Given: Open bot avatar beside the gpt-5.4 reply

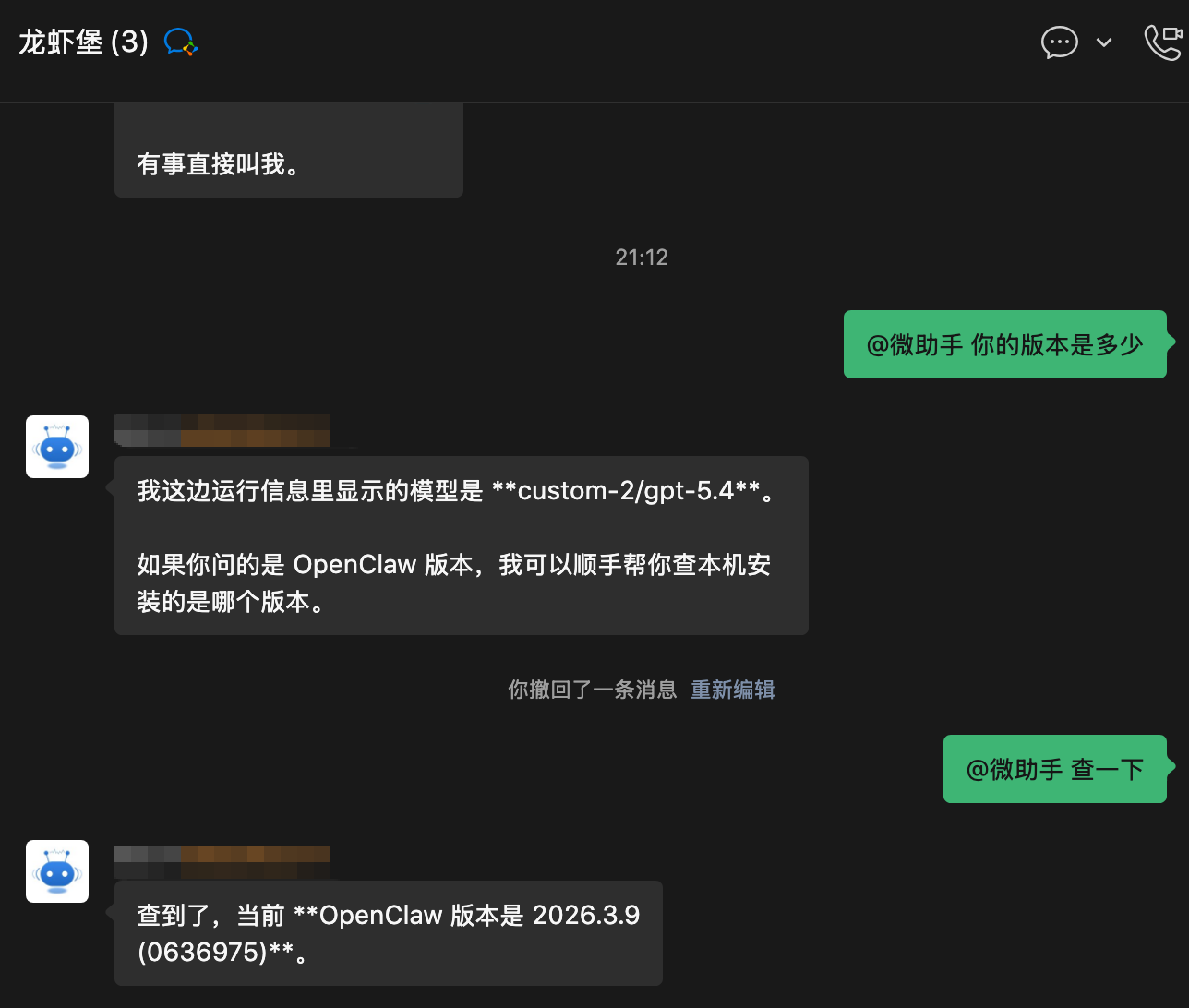Looking at the screenshot, I should tap(57, 447).
